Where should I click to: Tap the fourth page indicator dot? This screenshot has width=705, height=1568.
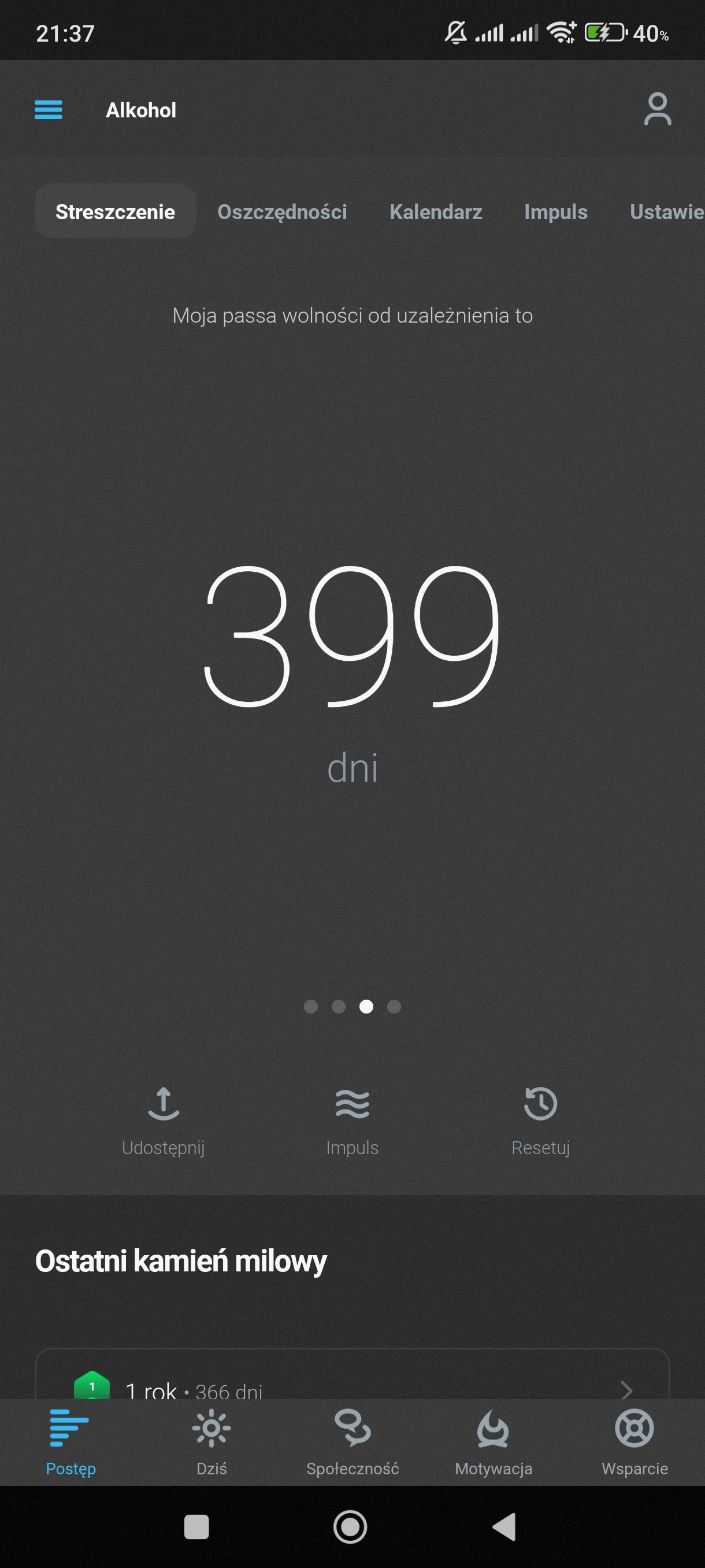pos(394,1006)
